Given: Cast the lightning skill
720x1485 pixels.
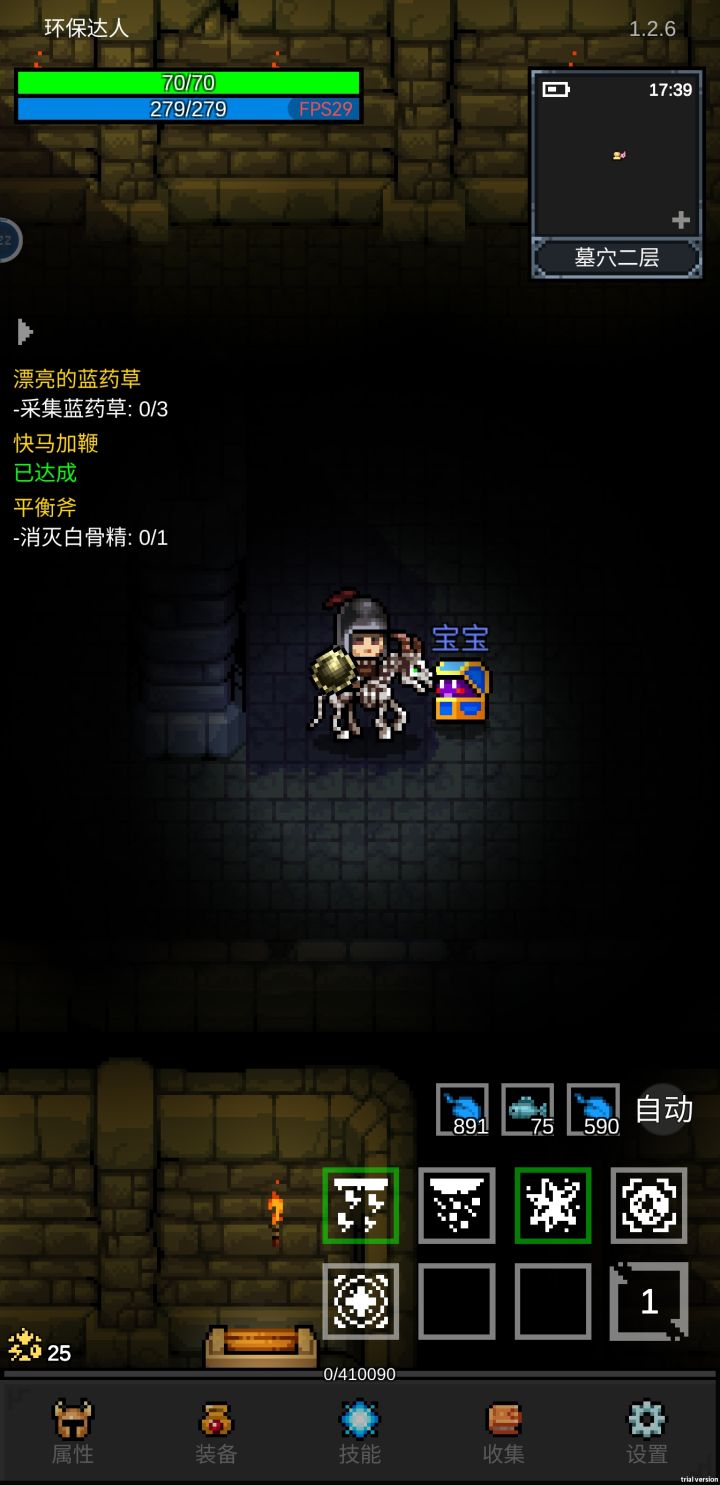Looking at the screenshot, I should [x=361, y=1205].
